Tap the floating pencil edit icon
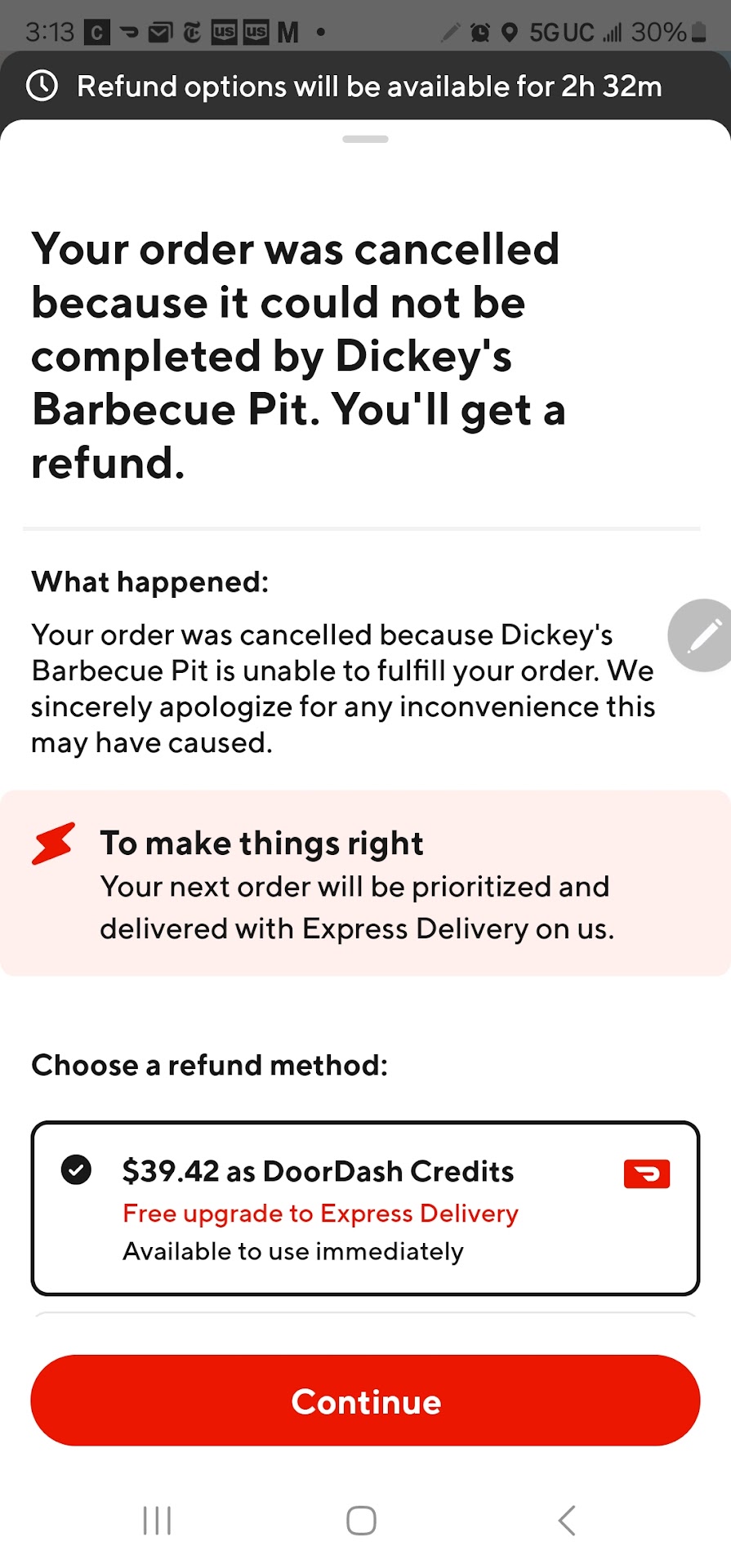The height and width of the screenshot is (1568, 731). [x=702, y=635]
